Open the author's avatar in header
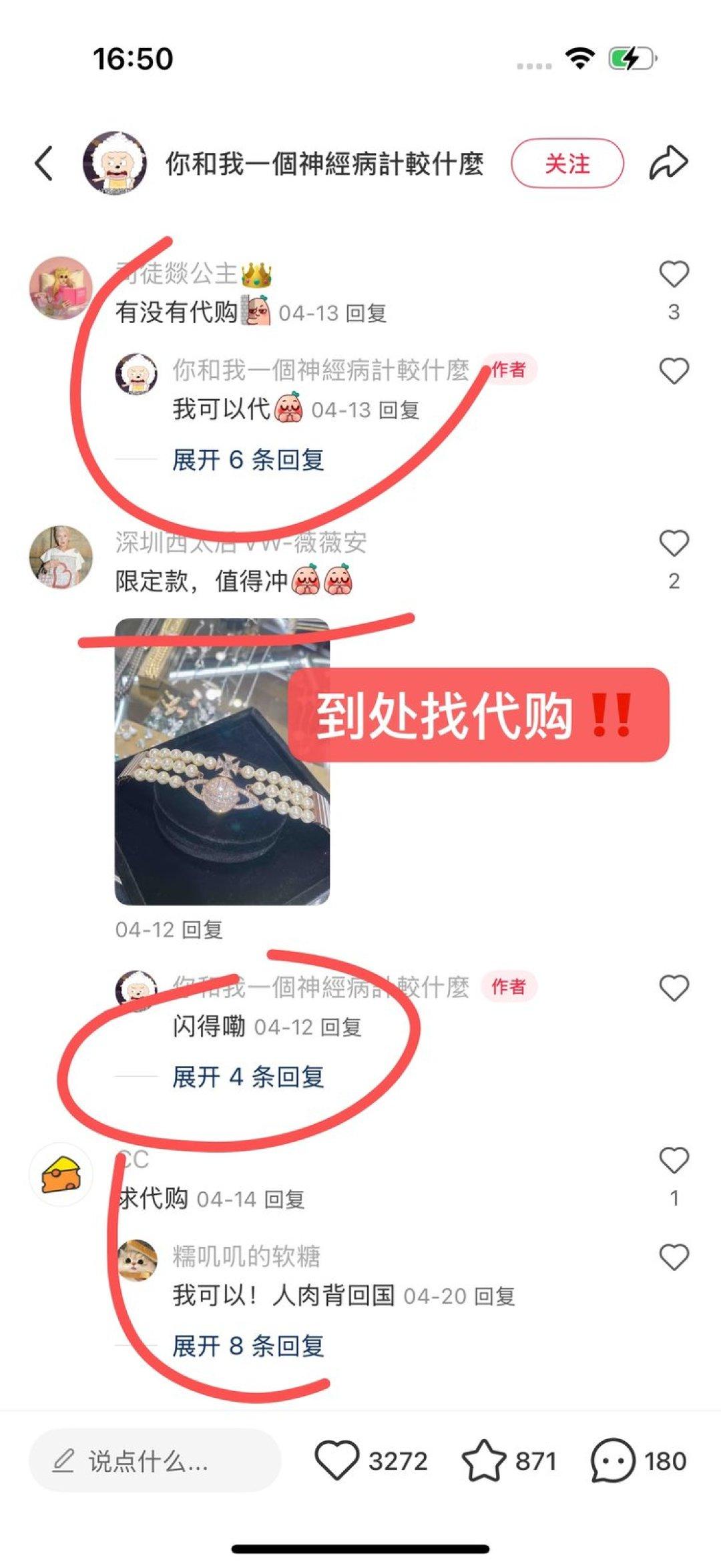This screenshot has width=721, height=1568. click(114, 164)
